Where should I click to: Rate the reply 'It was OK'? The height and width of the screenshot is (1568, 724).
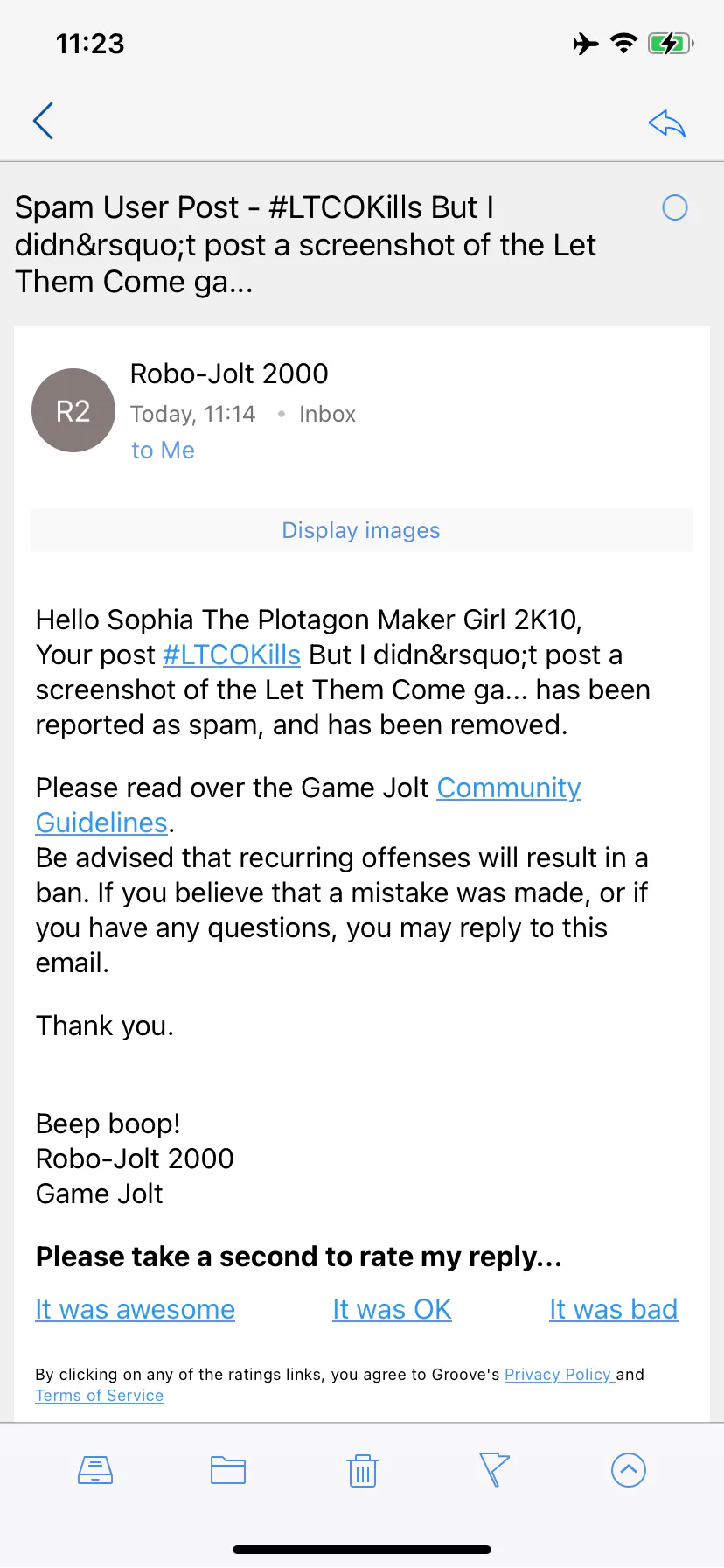pyautogui.click(x=392, y=1309)
